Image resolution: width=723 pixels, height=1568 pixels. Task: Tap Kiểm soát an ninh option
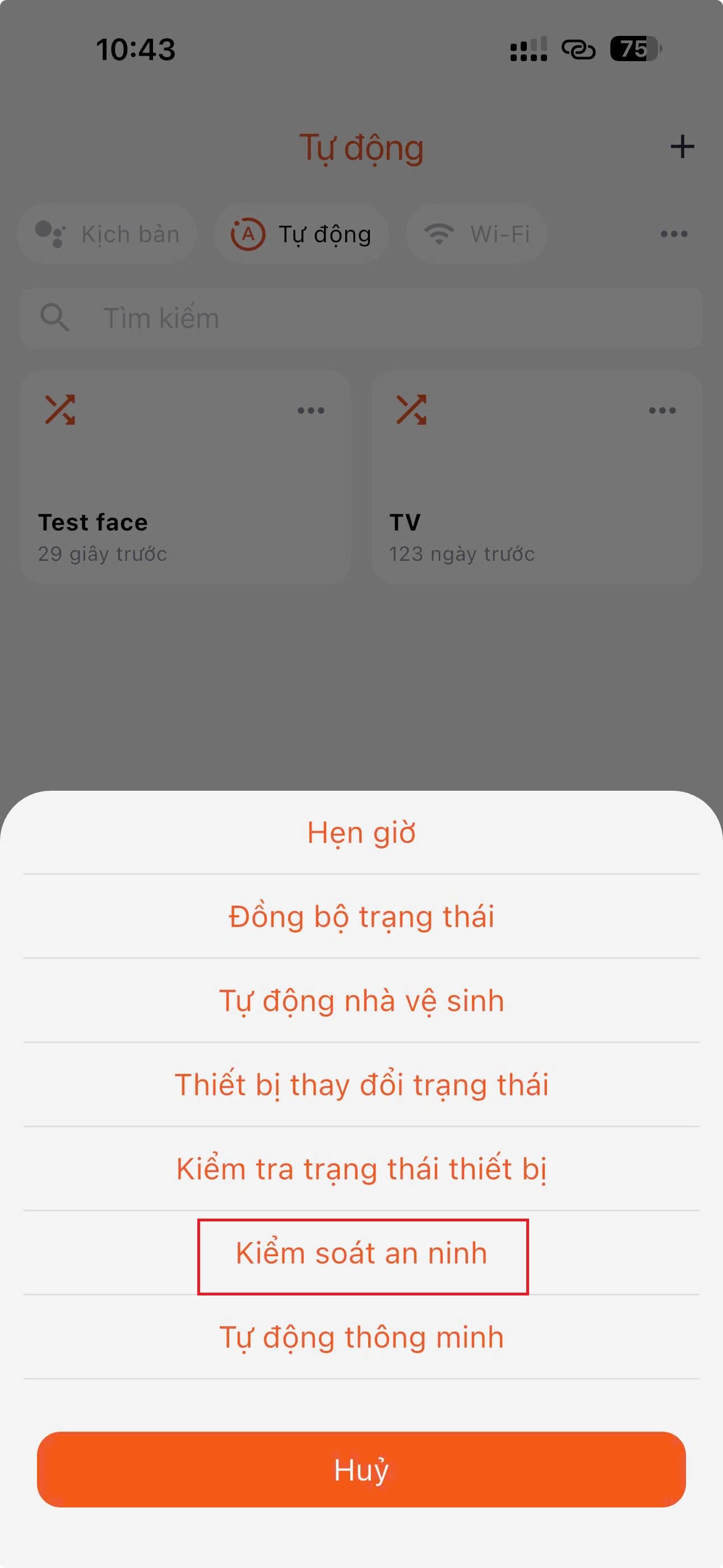coord(361,1253)
